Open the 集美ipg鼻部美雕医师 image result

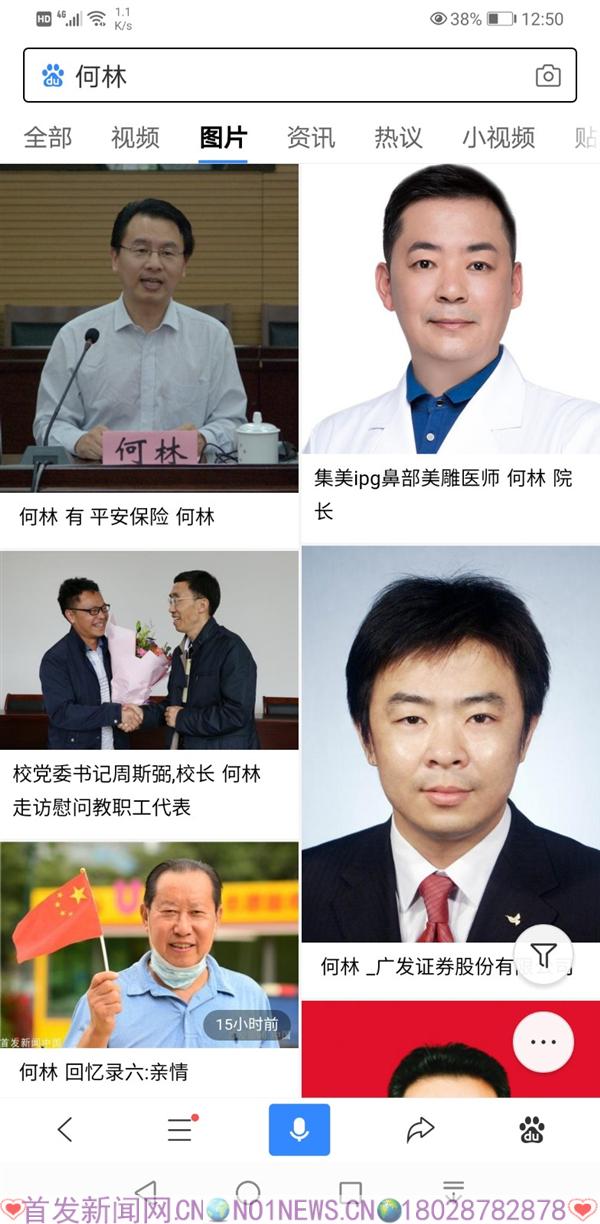[451, 310]
